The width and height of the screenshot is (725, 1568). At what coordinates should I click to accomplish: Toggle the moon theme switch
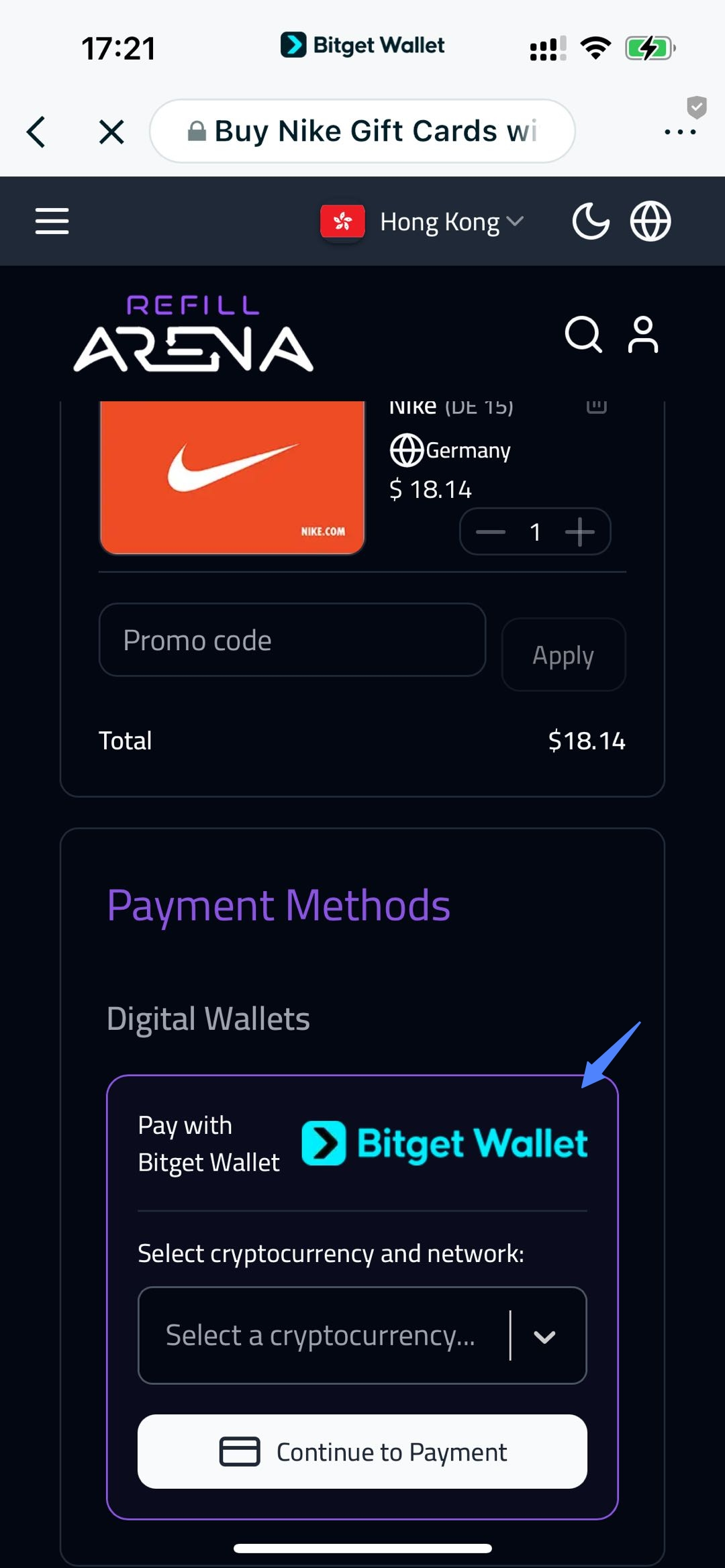tap(590, 221)
